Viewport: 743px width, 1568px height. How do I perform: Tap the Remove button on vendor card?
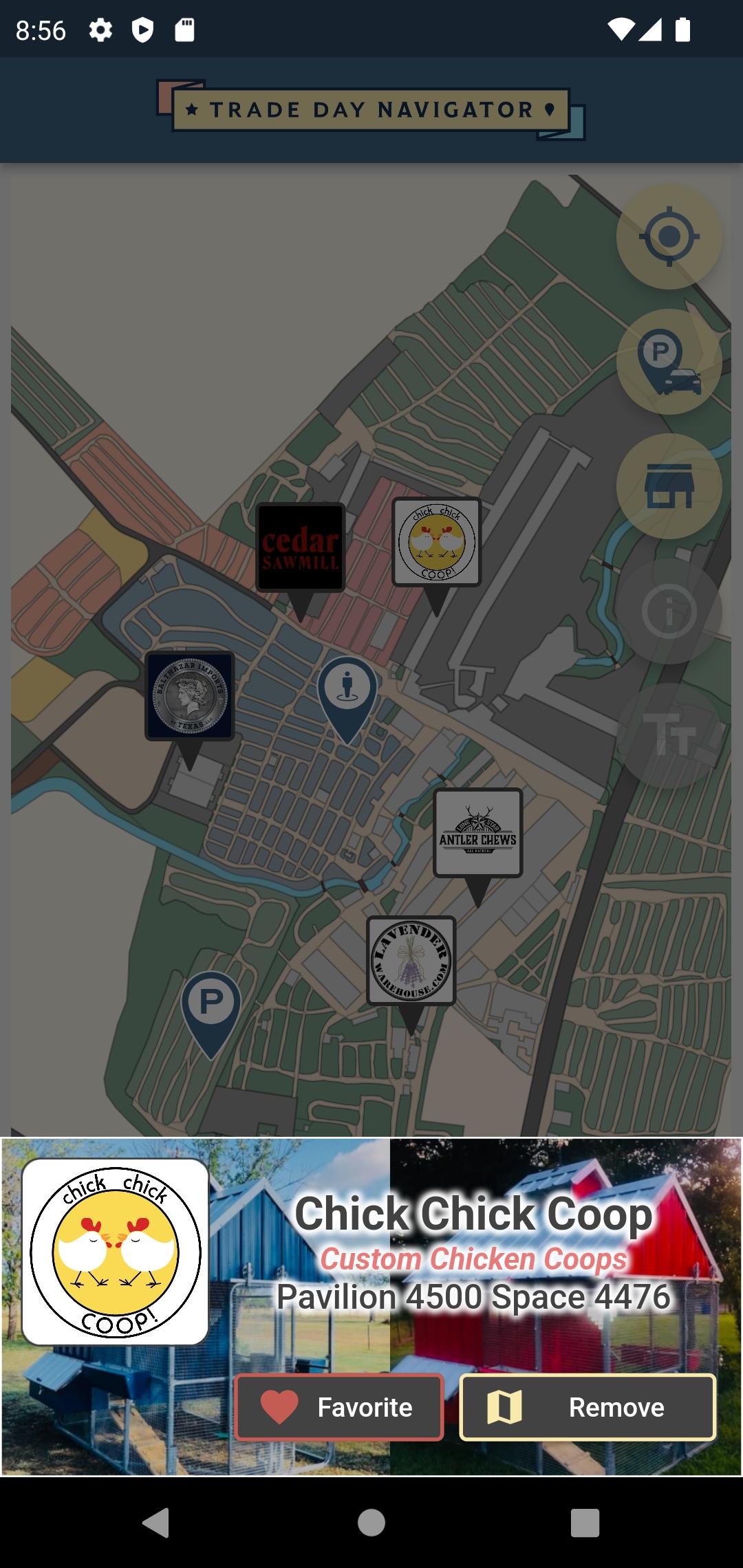[x=588, y=1407]
